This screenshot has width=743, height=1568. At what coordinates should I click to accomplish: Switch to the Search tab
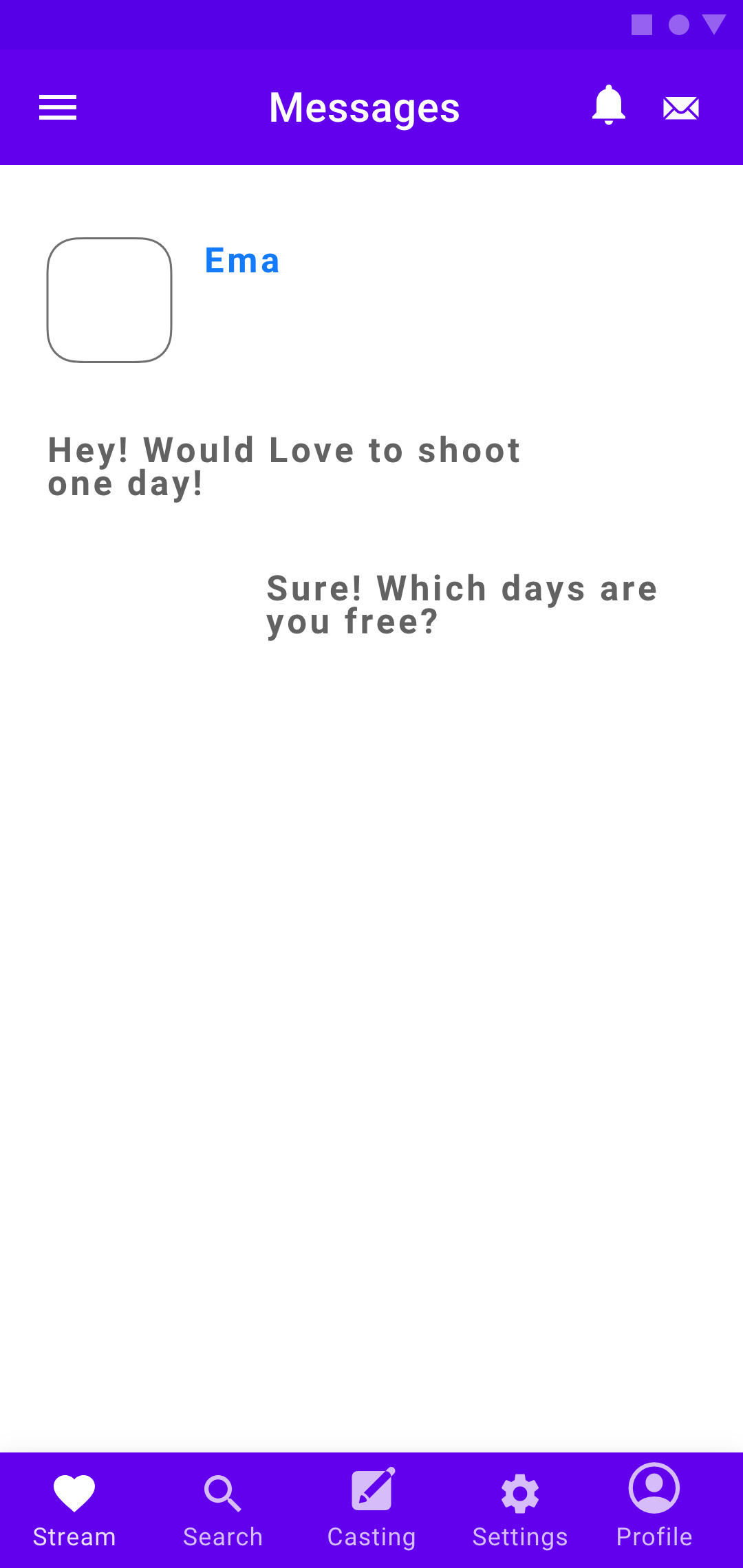coord(223,1510)
